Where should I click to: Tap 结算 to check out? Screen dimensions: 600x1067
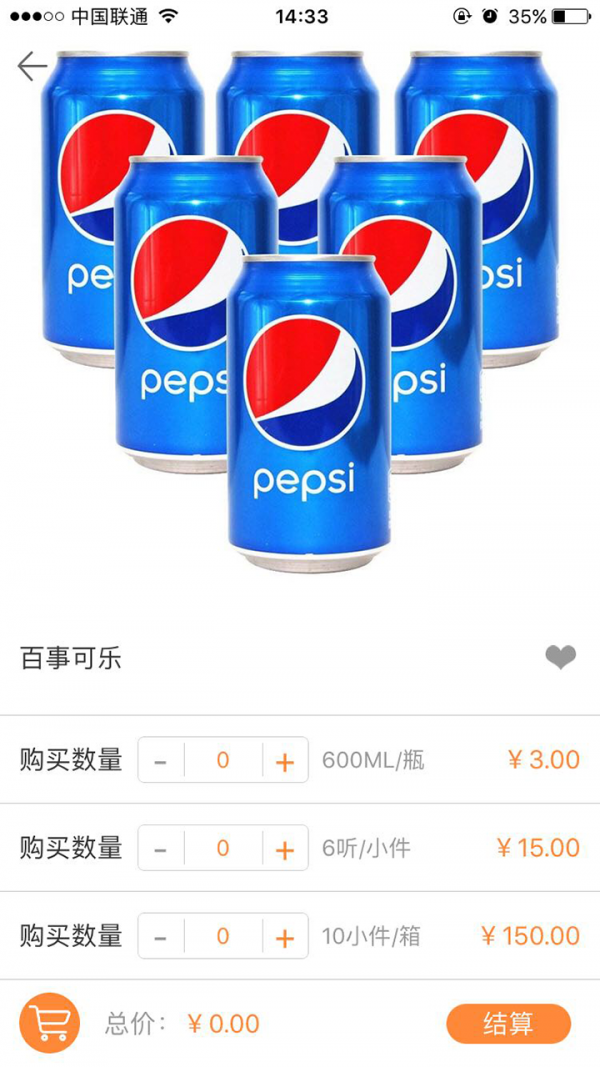tap(508, 1023)
